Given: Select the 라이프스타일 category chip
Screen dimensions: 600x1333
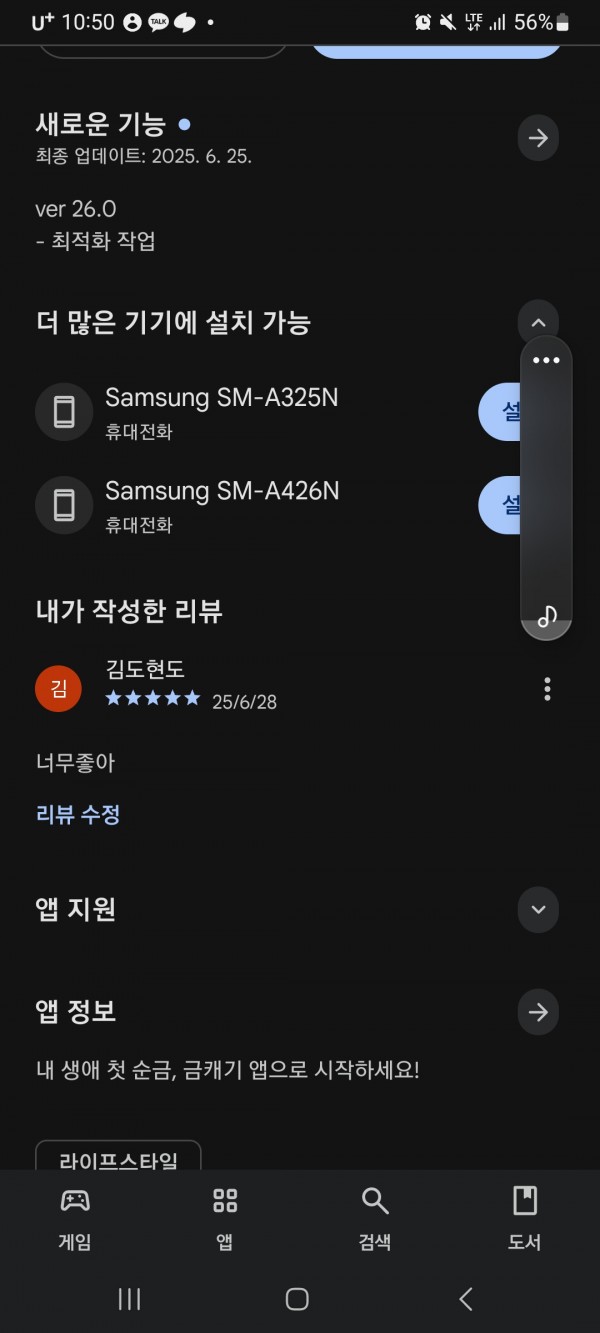Looking at the screenshot, I should [119, 1157].
